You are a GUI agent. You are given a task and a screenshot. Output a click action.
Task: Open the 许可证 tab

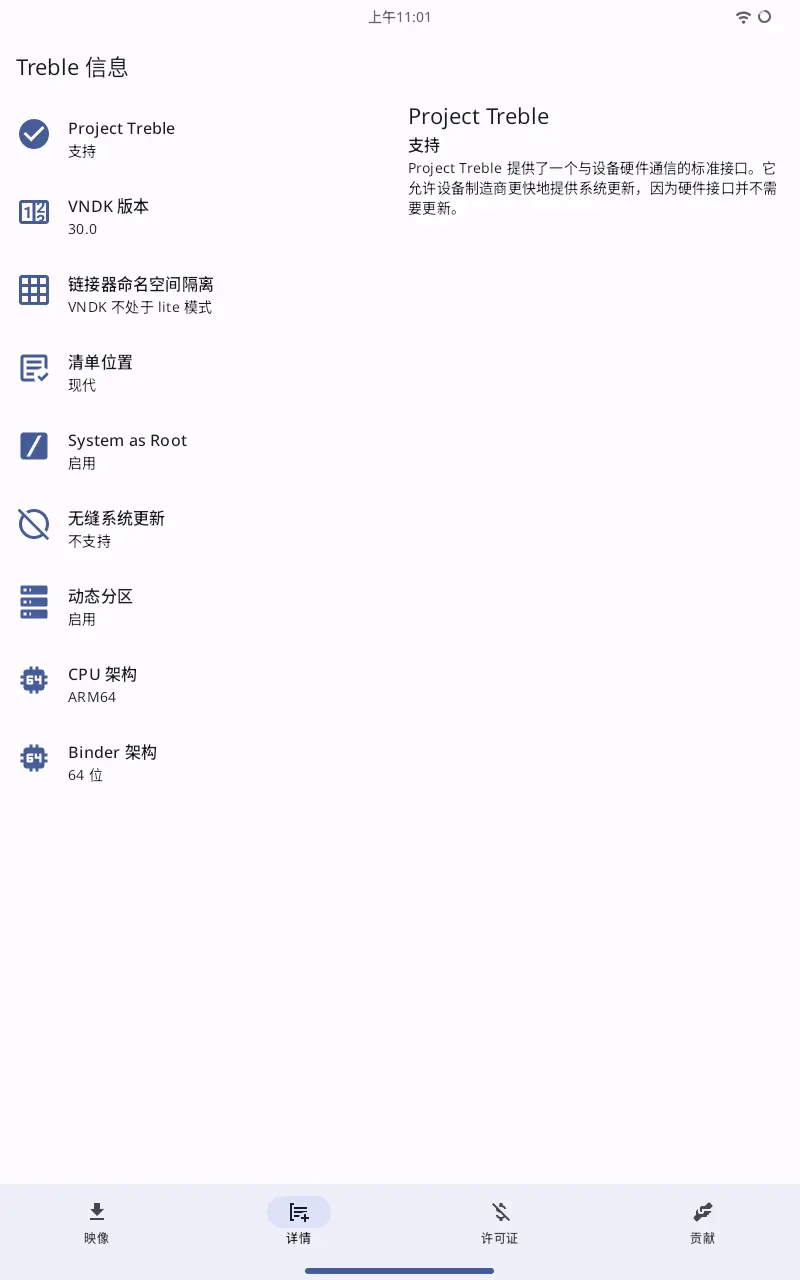(x=500, y=1222)
